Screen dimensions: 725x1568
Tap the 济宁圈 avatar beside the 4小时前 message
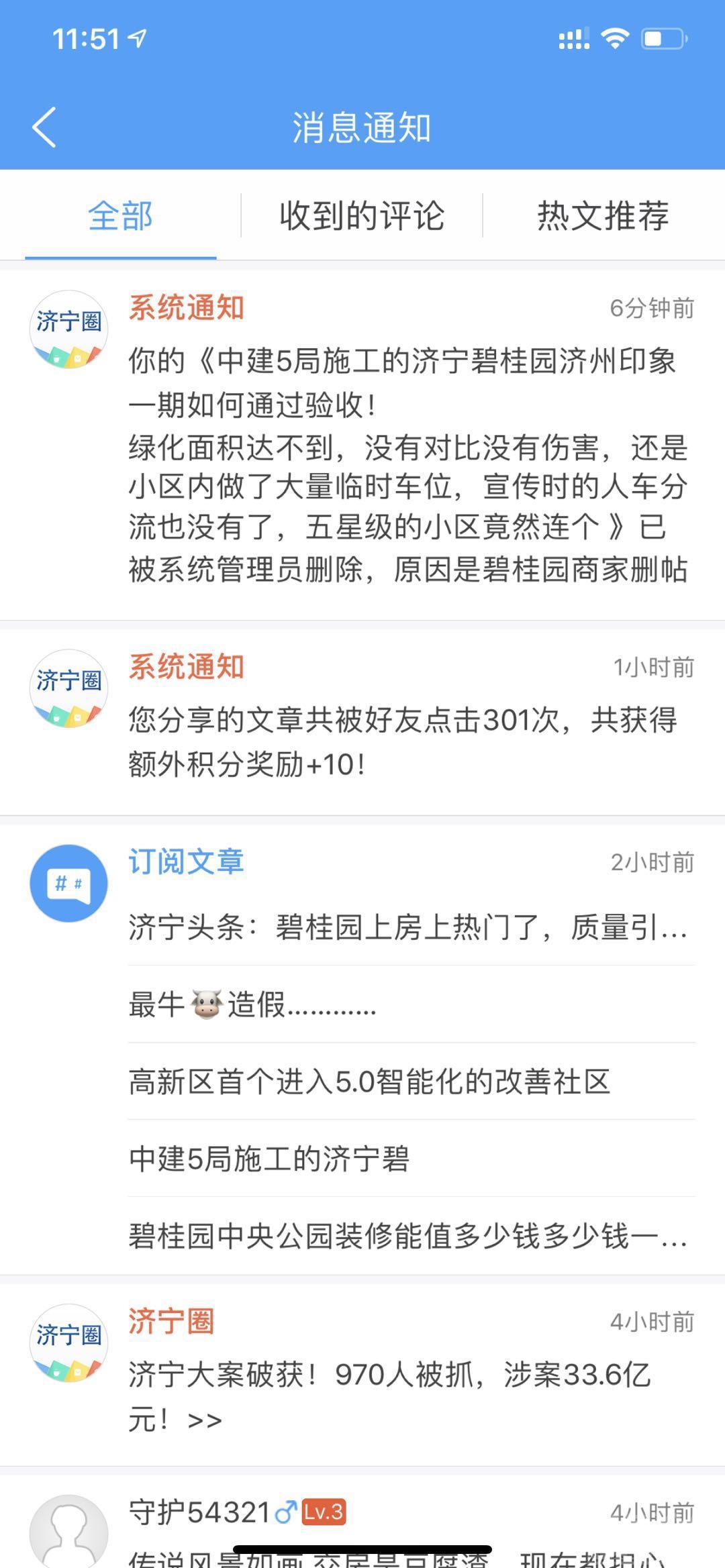coord(67,1342)
